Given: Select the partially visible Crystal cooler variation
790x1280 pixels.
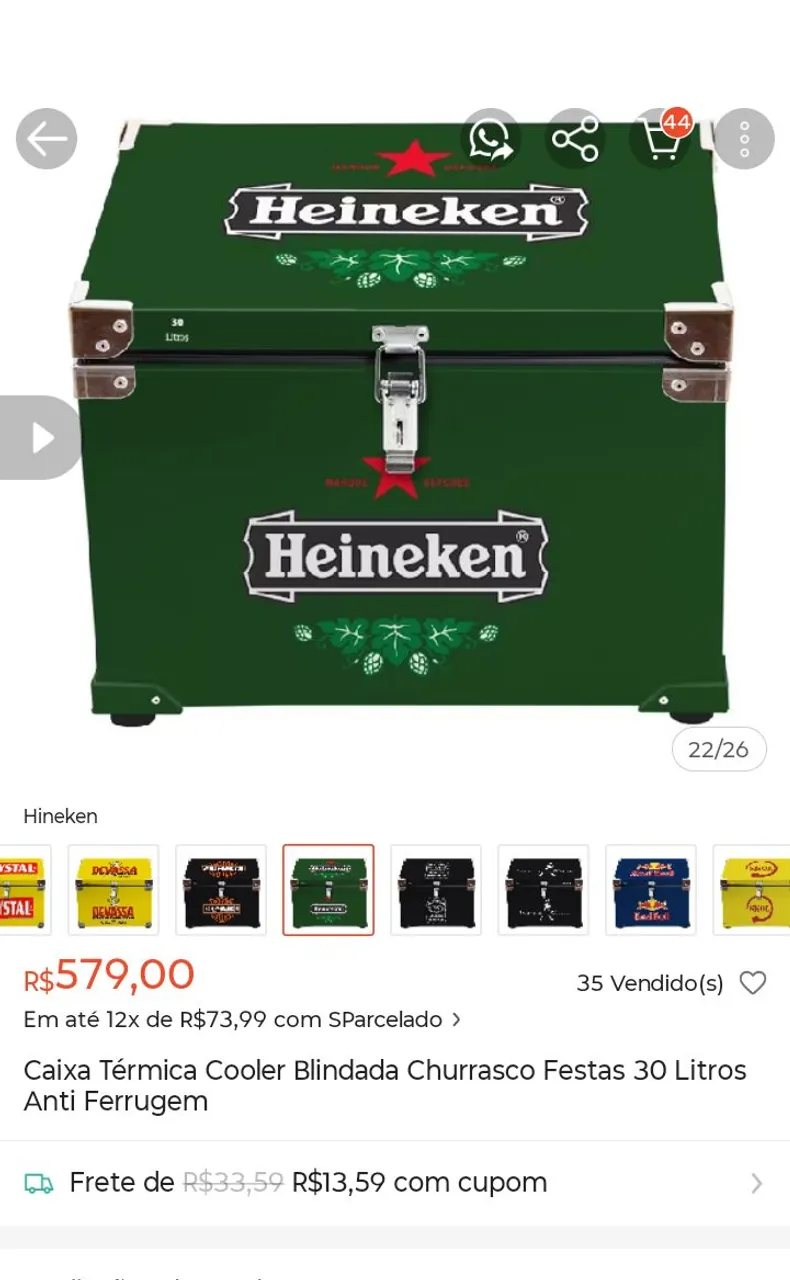Looking at the screenshot, I should point(25,890).
